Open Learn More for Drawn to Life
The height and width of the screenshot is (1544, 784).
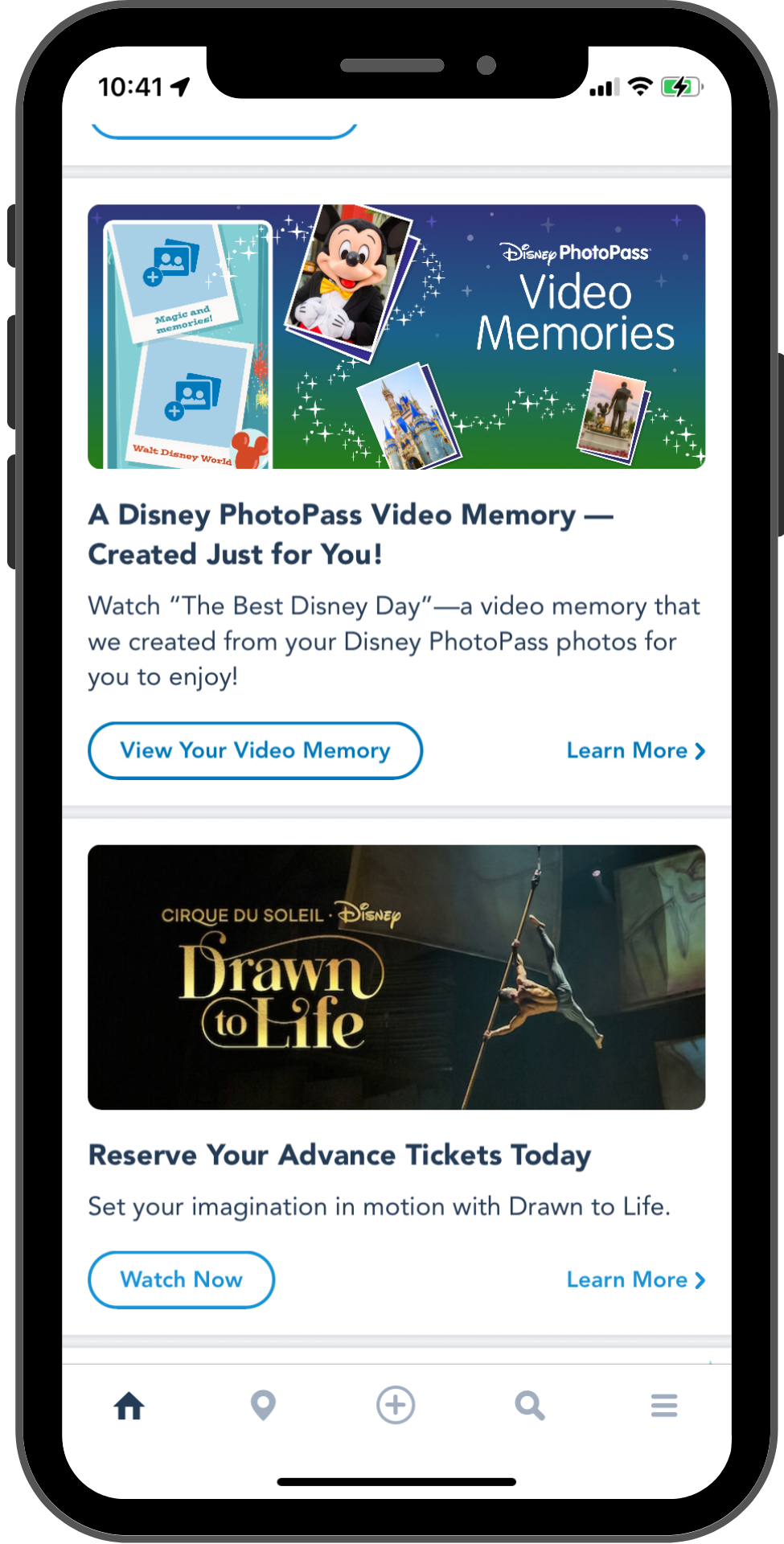tap(635, 1279)
